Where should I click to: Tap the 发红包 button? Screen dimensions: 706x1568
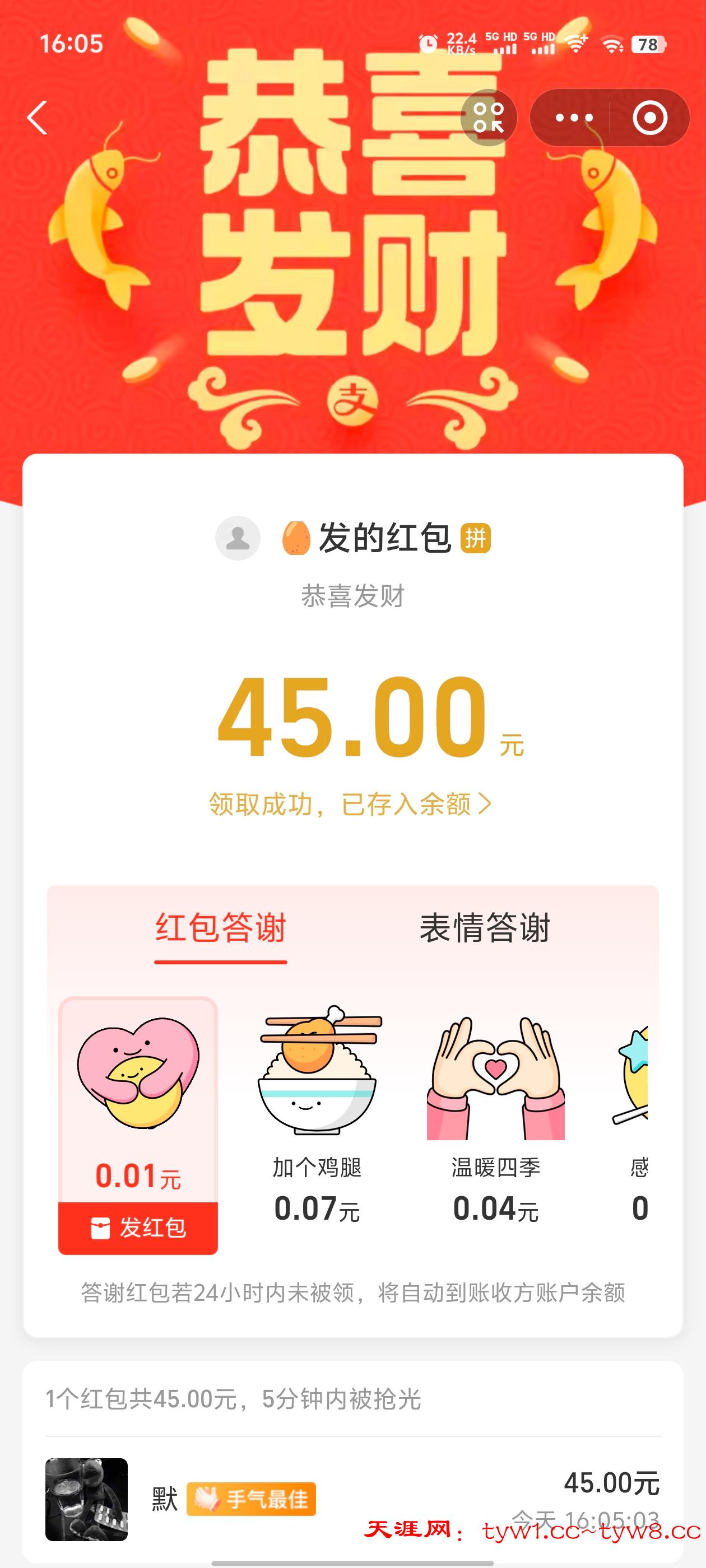(138, 1228)
